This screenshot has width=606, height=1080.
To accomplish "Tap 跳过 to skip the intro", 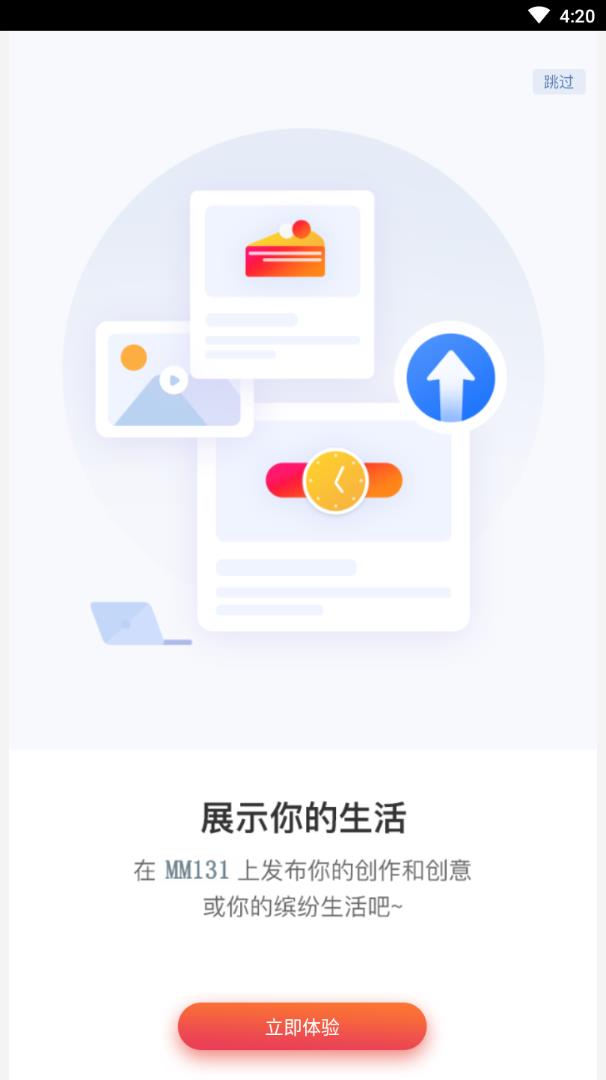I will pyautogui.click(x=559, y=82).
